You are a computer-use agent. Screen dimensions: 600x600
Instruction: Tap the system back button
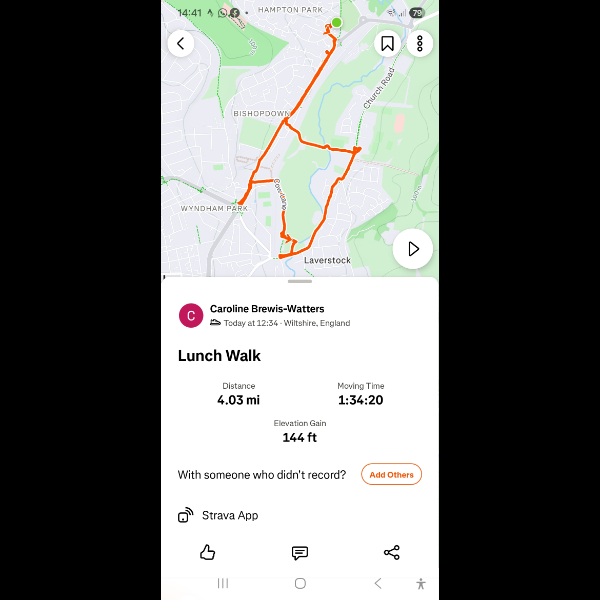pos(377,583)
